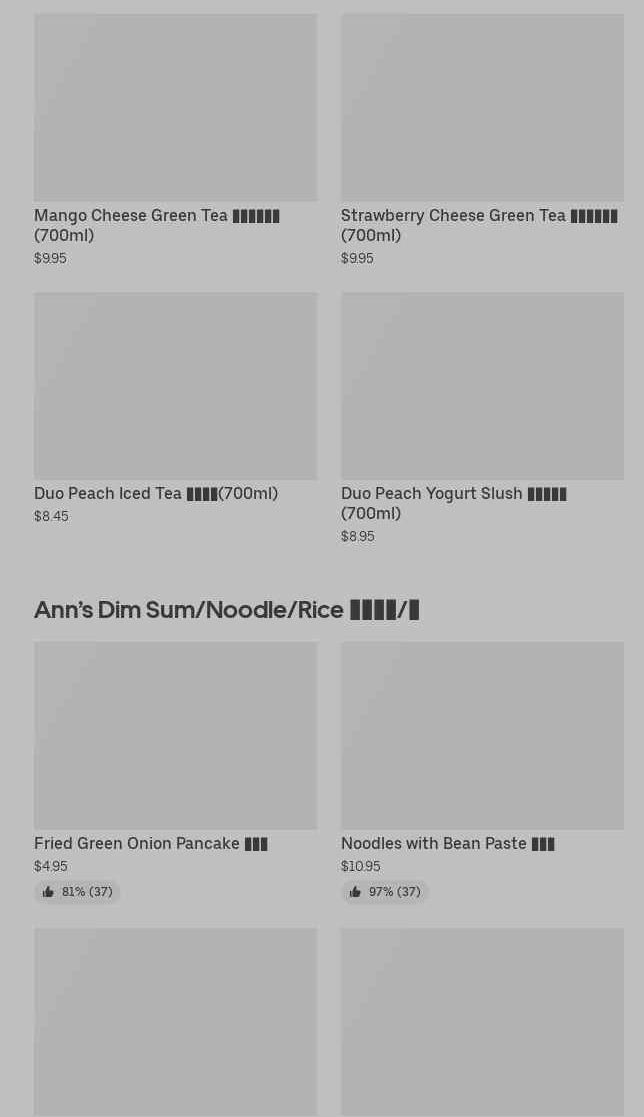
Task: Open Duo Peach Yogurt Slush item
Action: click(482, 418)
